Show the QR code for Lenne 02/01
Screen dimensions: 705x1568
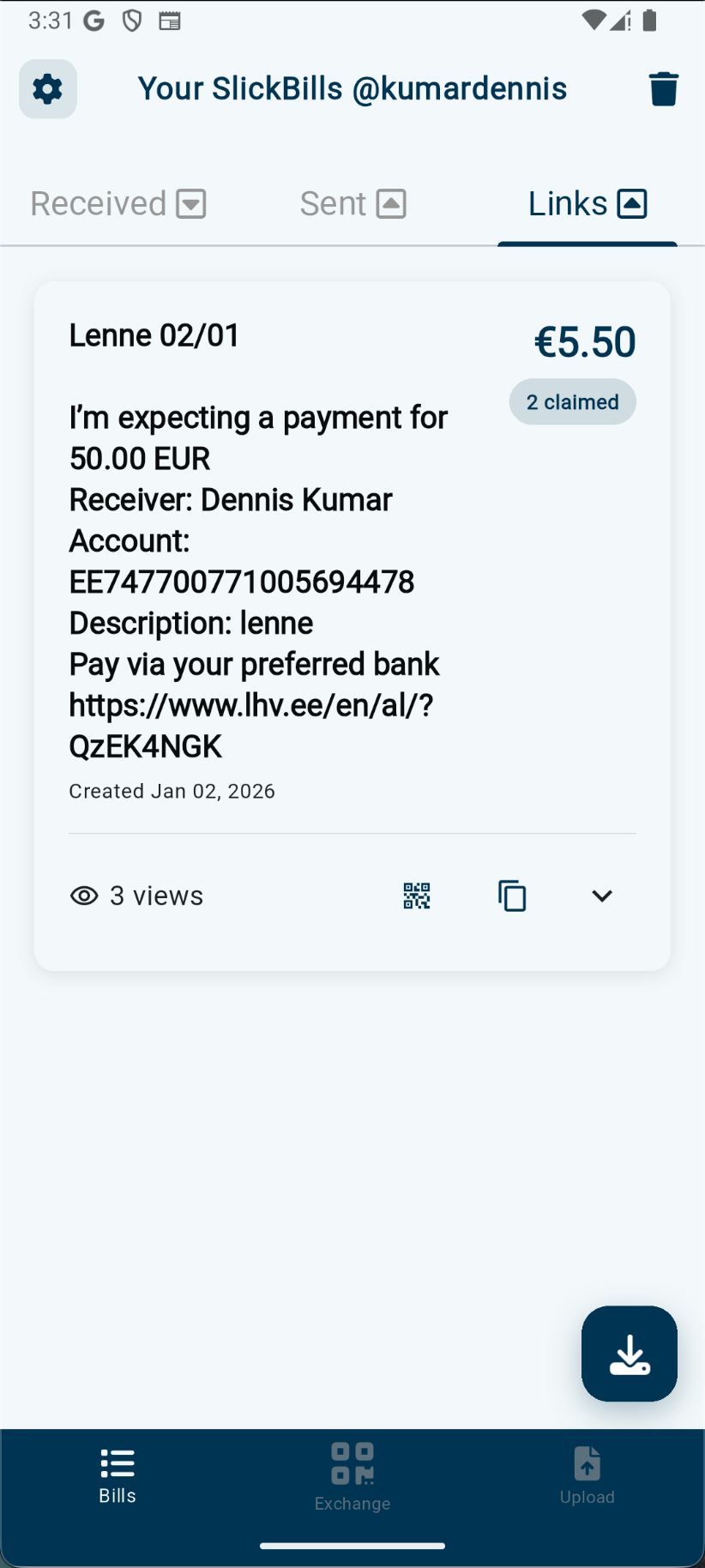[415, 896]
